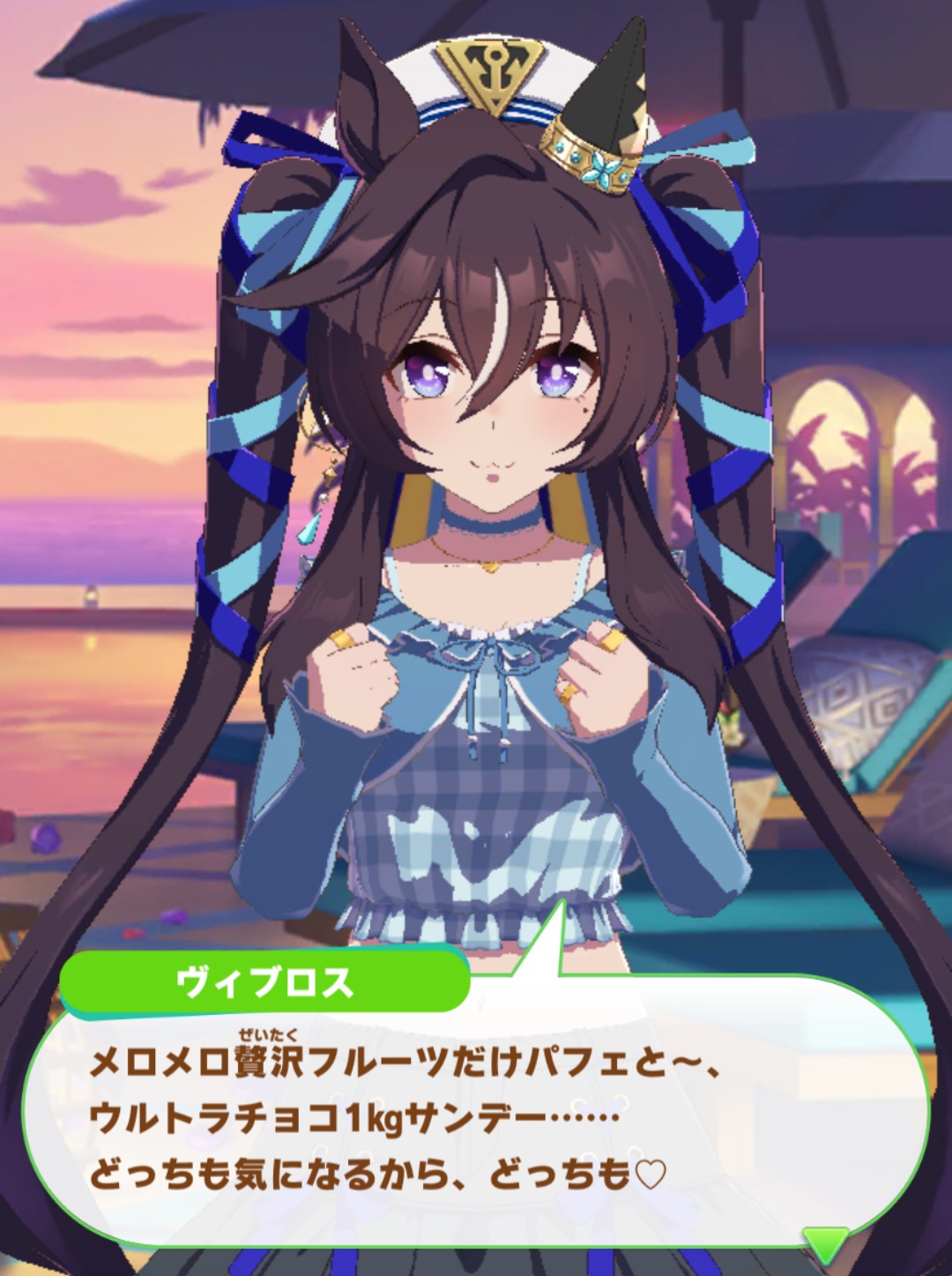Tap ヴィブロス dialogue box to continue

[476, 1117]
